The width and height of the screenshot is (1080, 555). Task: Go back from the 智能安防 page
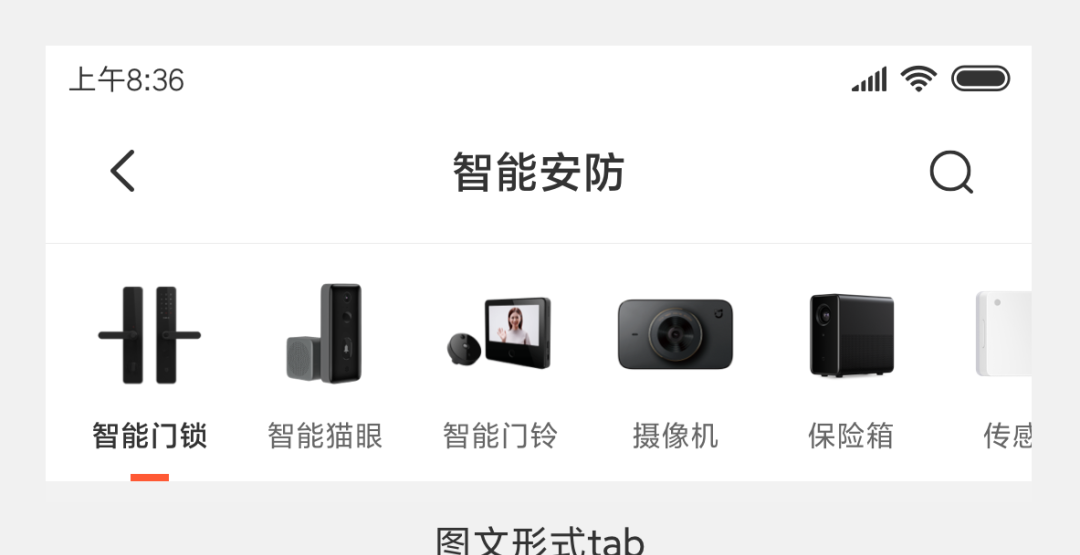click(x=123, y=171)
